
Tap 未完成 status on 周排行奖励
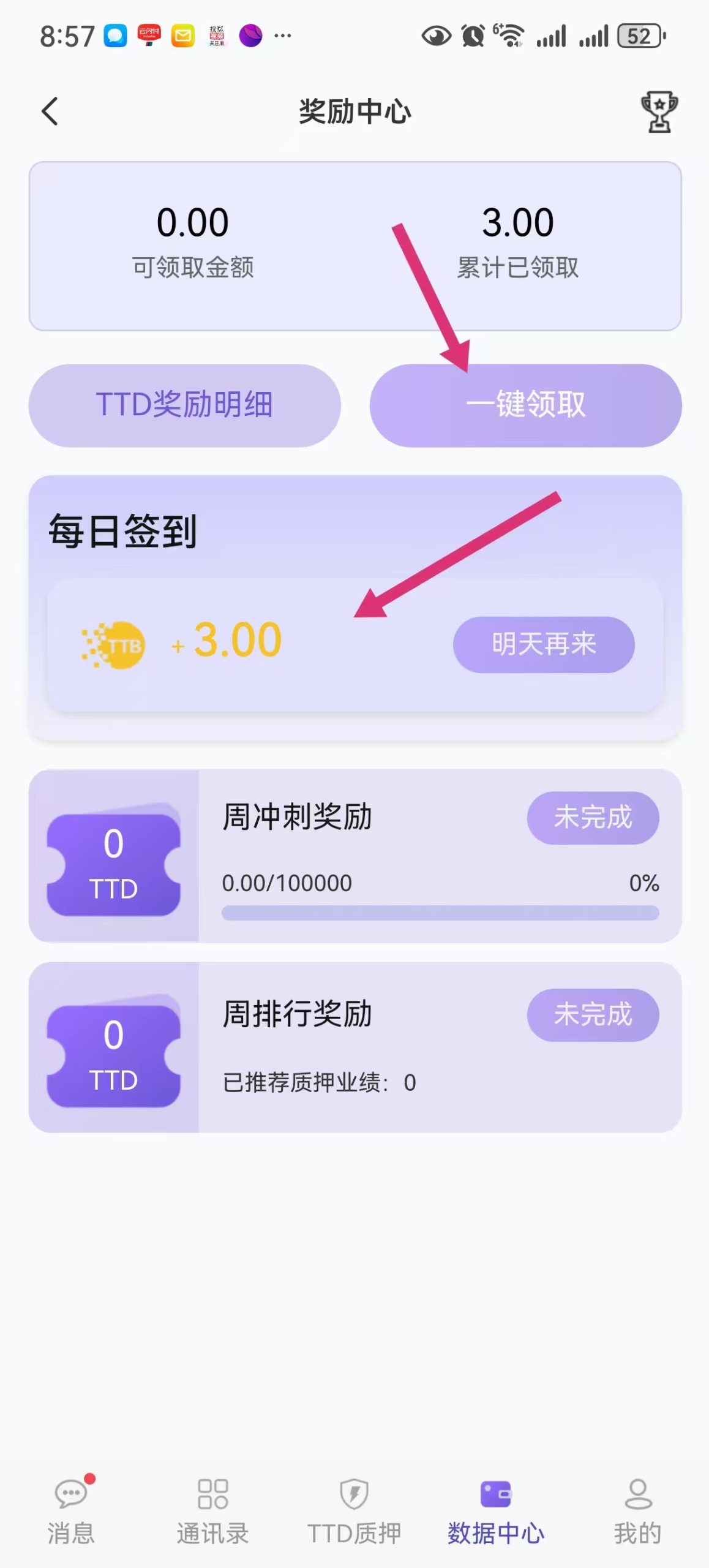[592, 1015]
